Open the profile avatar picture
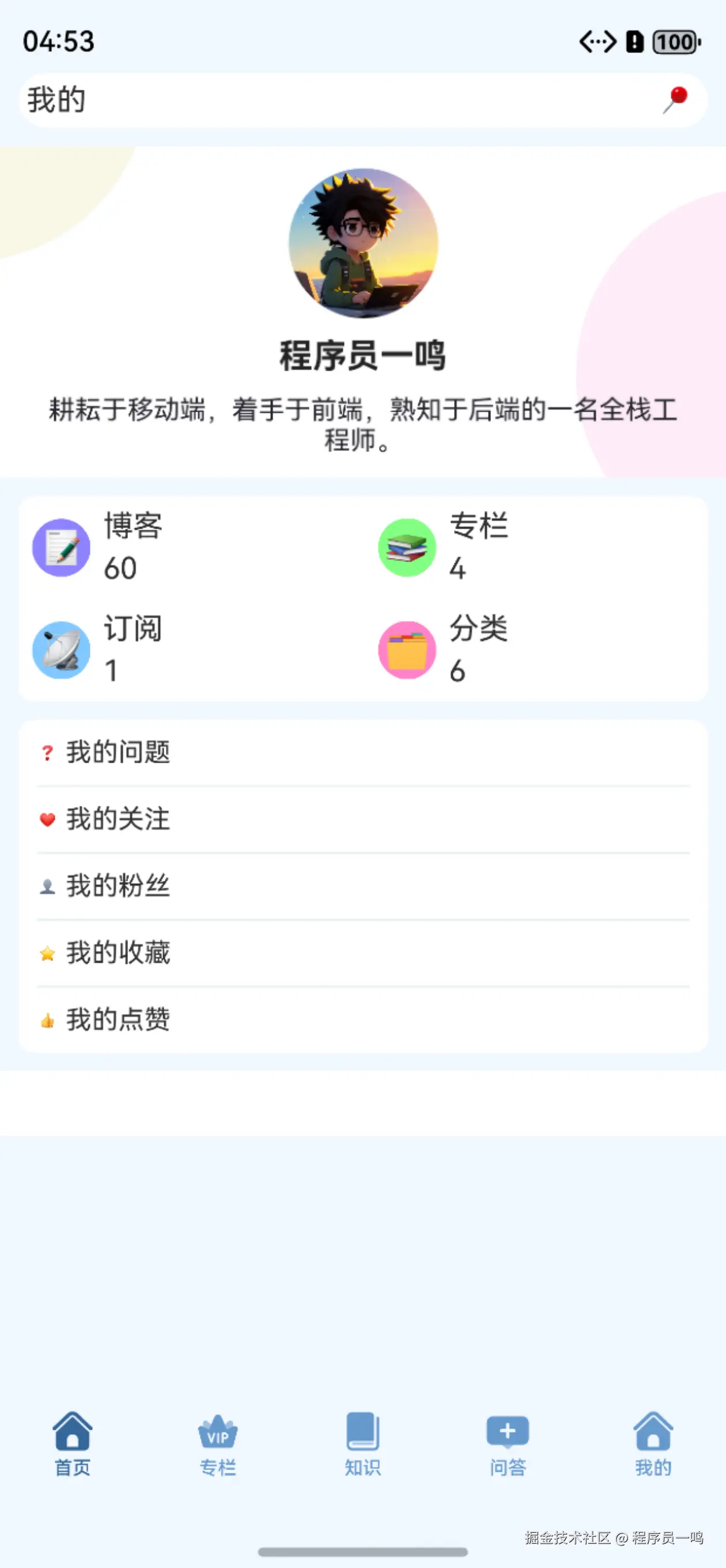726x1568 pixels. [x=364, y=243]
